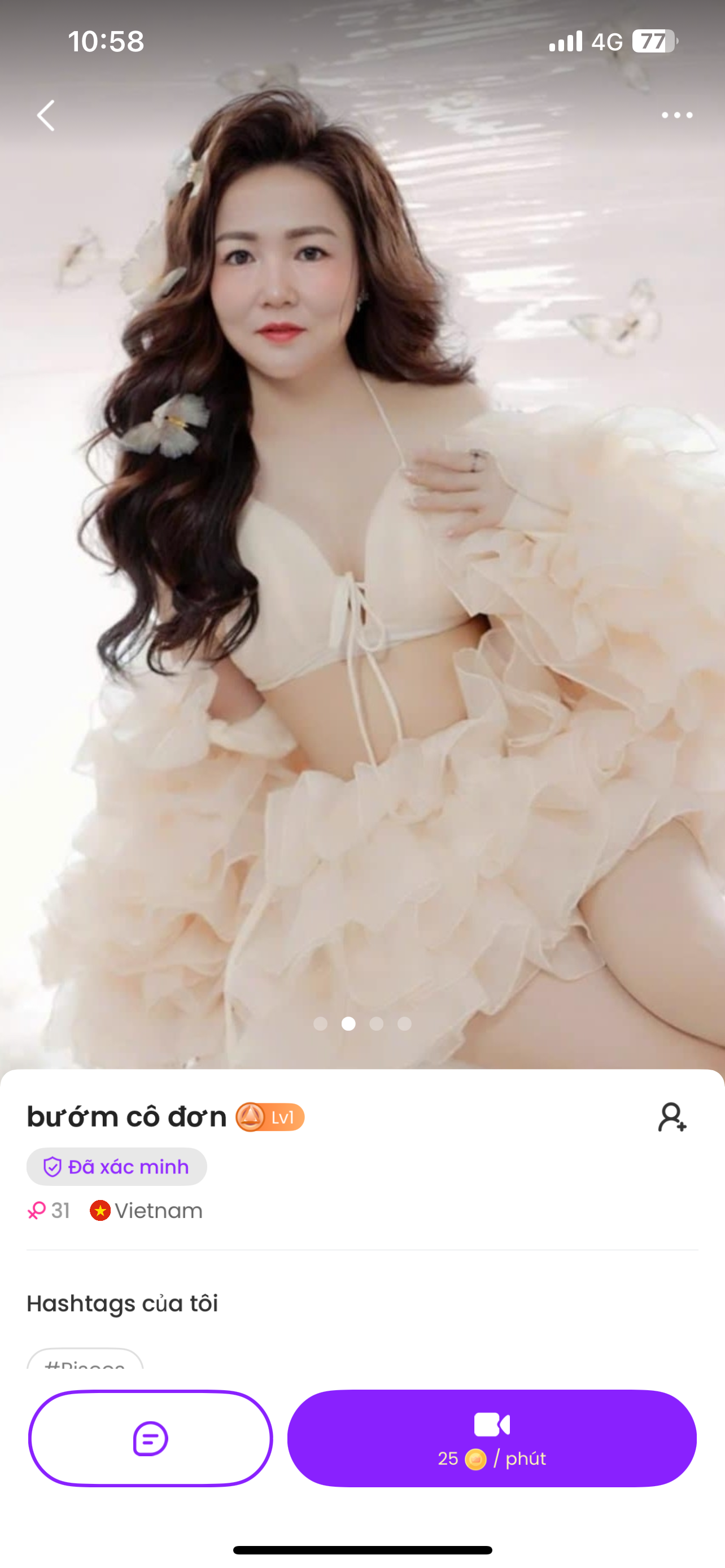Go back using the arrow
Viewport: 725px width, 1568px height.
[x=46, y=116]
